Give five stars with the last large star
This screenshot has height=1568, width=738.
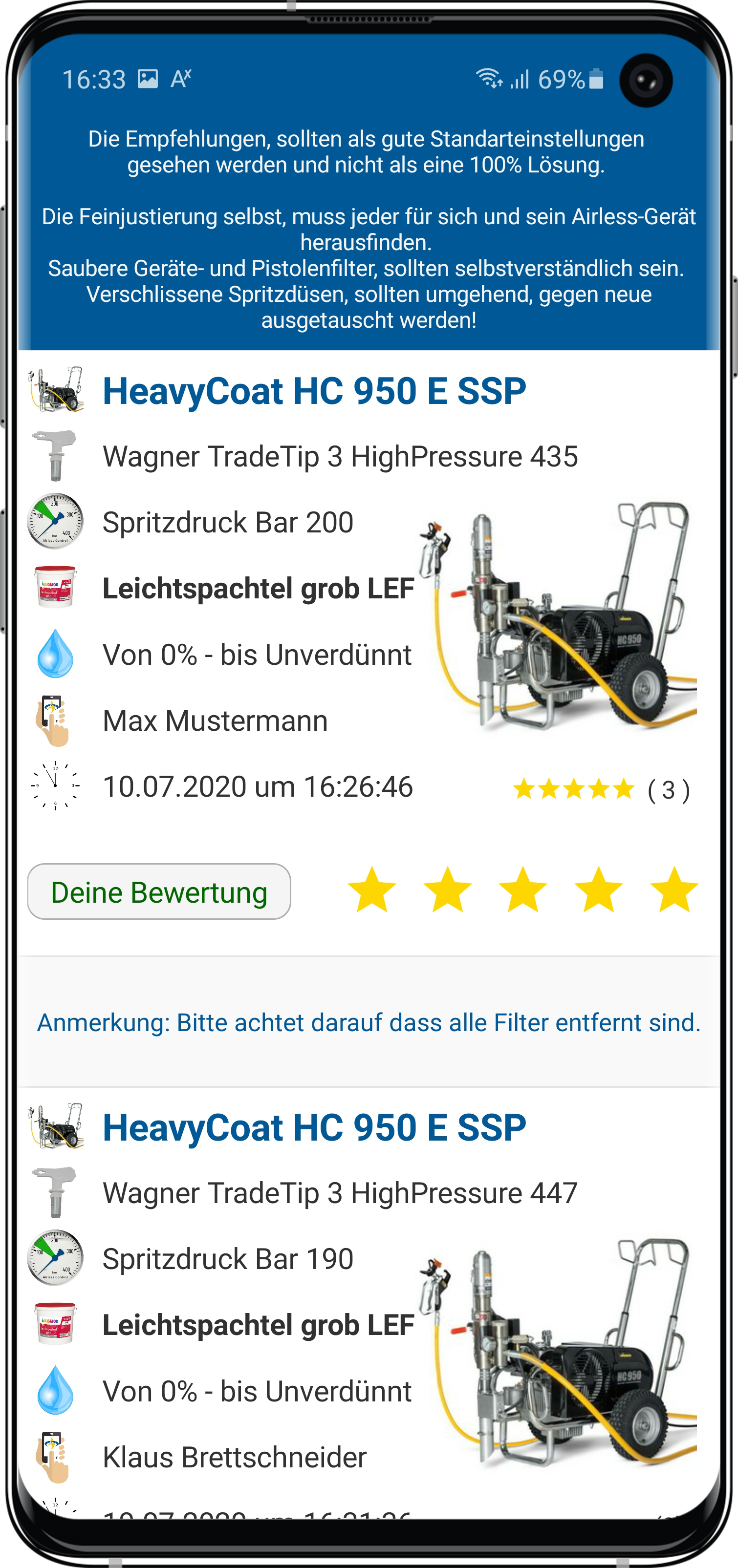coord(674,890)
